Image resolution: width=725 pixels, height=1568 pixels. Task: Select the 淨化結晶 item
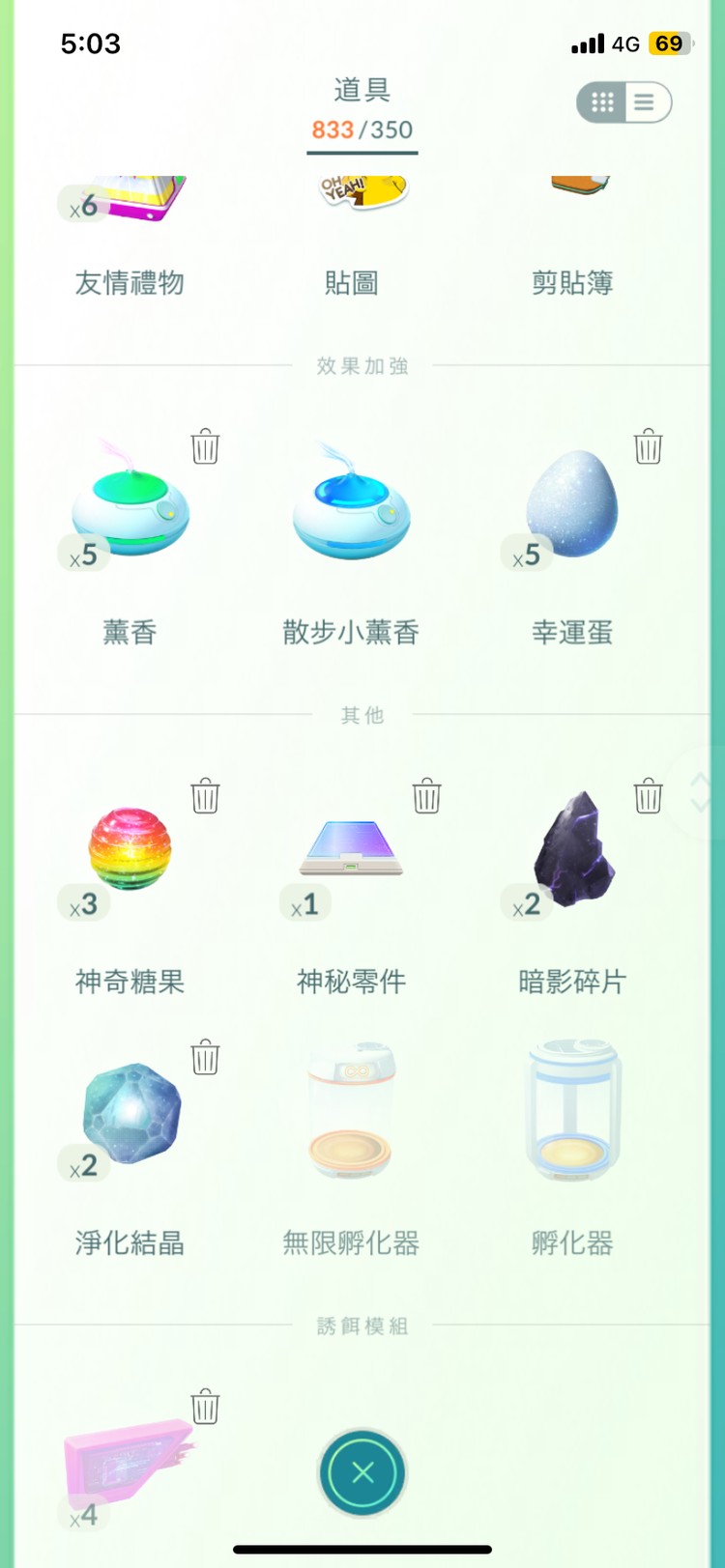[131, 1113]
